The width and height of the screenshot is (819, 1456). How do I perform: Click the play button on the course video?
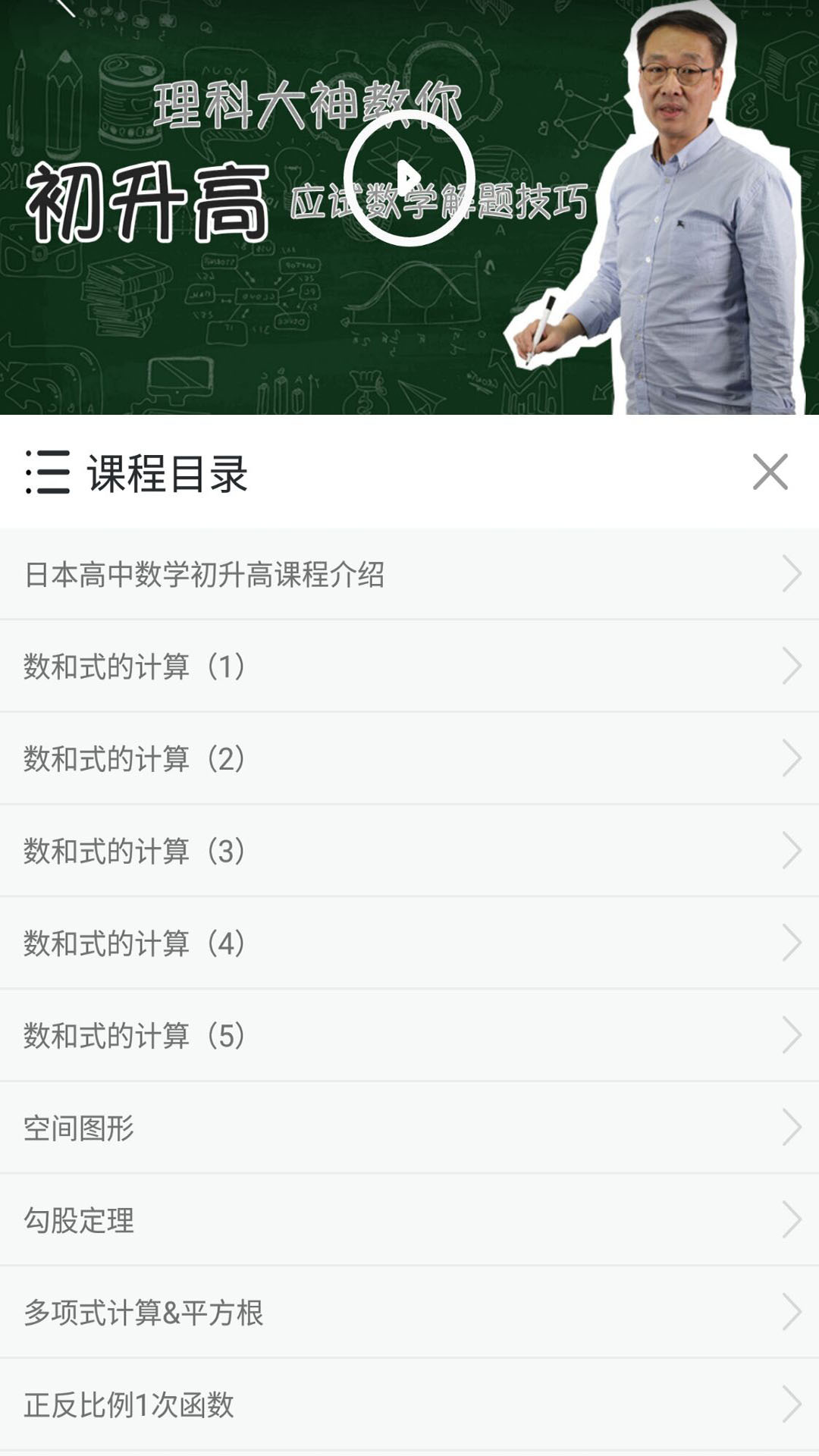pos(409,182)
